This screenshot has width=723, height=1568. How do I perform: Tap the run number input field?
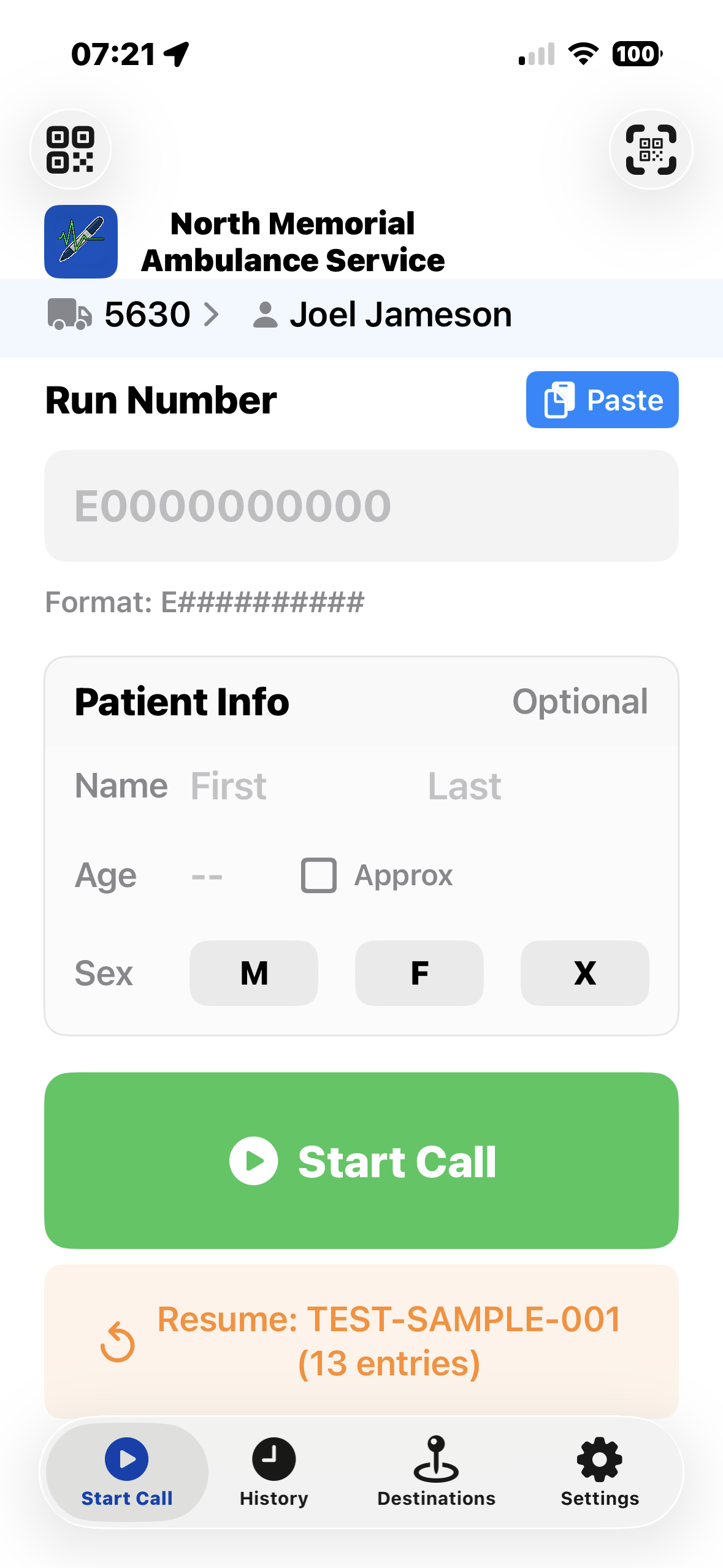coord(362,505)
